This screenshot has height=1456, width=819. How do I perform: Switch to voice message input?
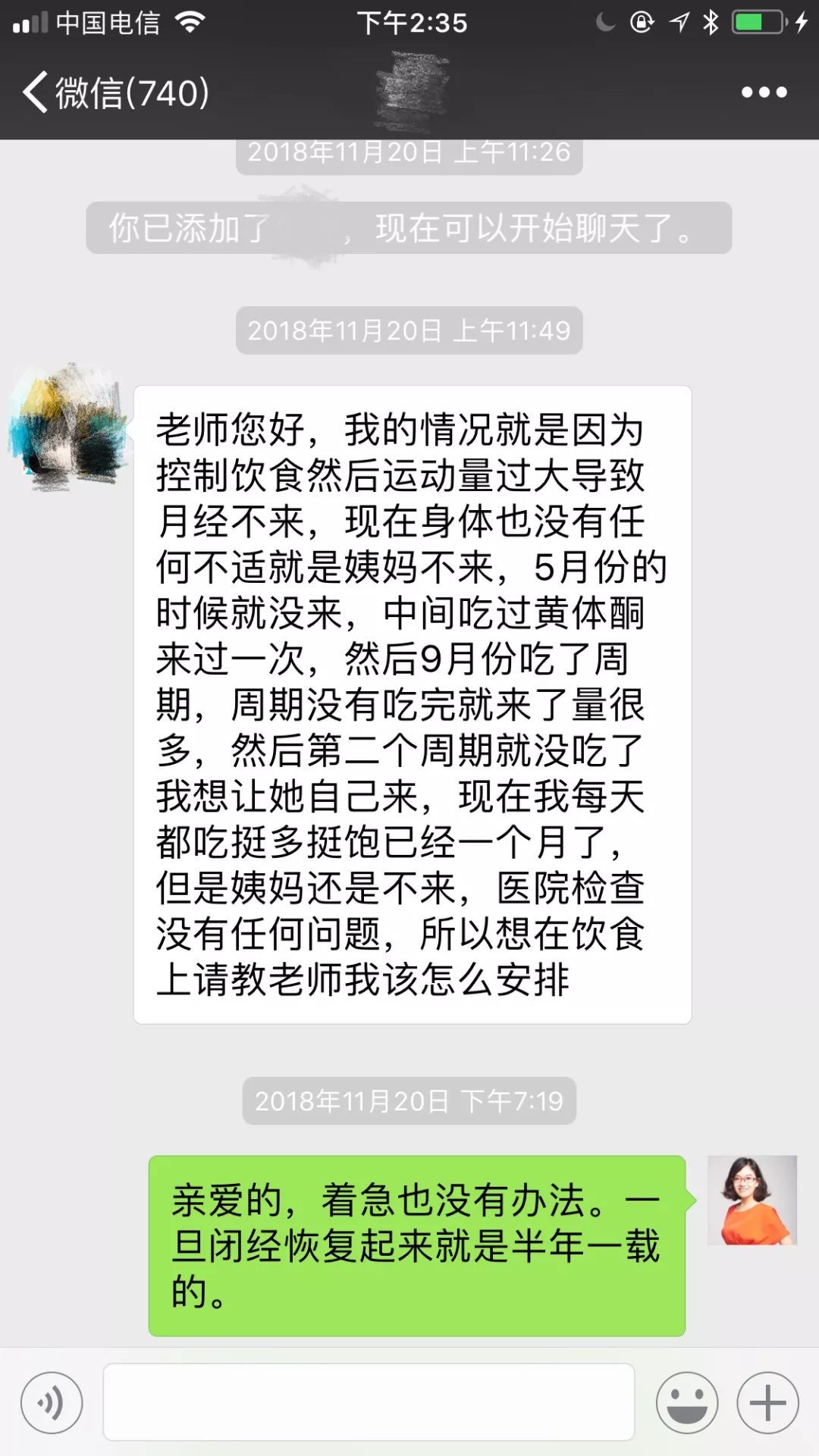click(52, 1403)
